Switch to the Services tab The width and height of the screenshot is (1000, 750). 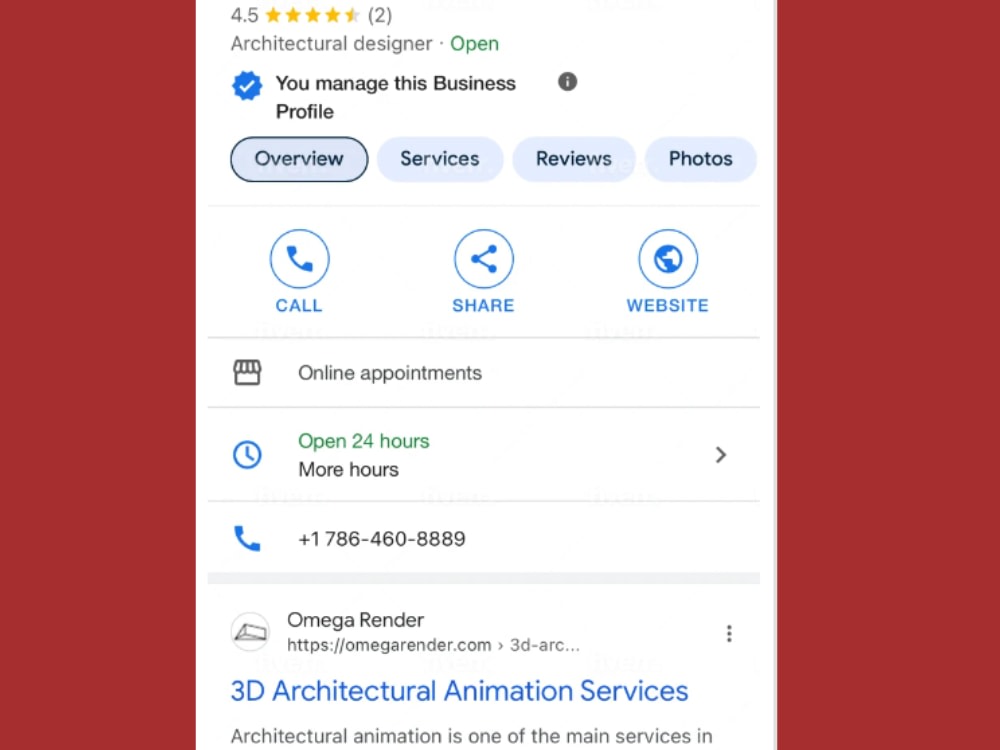[x=439, y=159]
